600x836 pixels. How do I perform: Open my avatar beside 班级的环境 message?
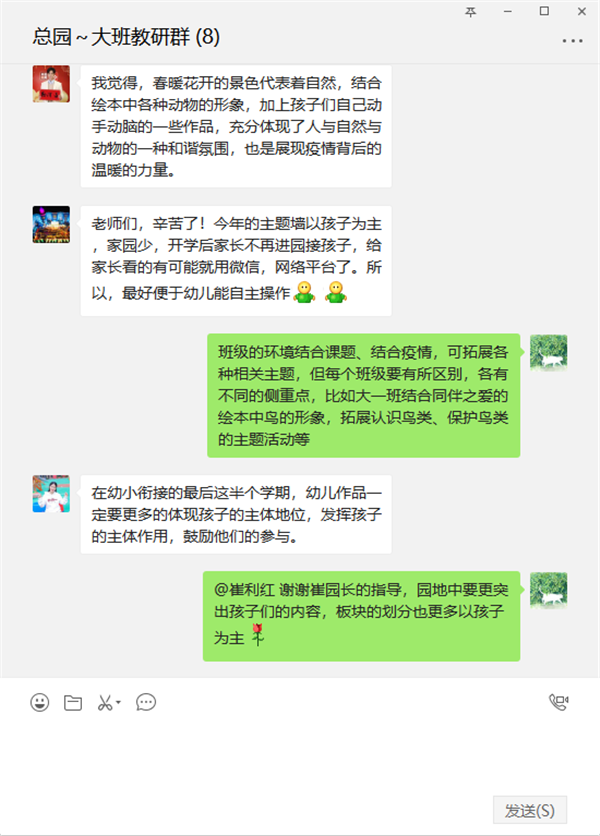548,354
